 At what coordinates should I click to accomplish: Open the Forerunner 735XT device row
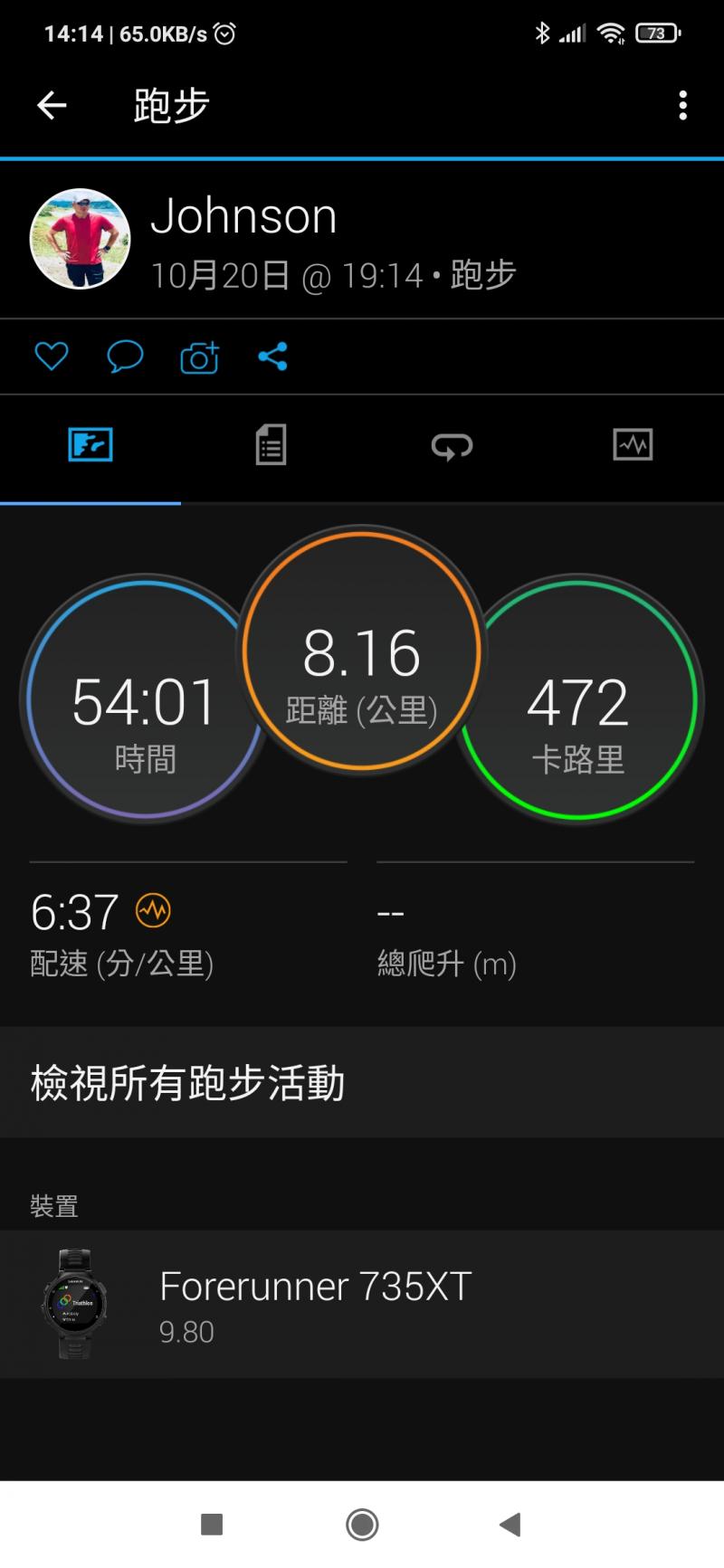click(362, 1304)
